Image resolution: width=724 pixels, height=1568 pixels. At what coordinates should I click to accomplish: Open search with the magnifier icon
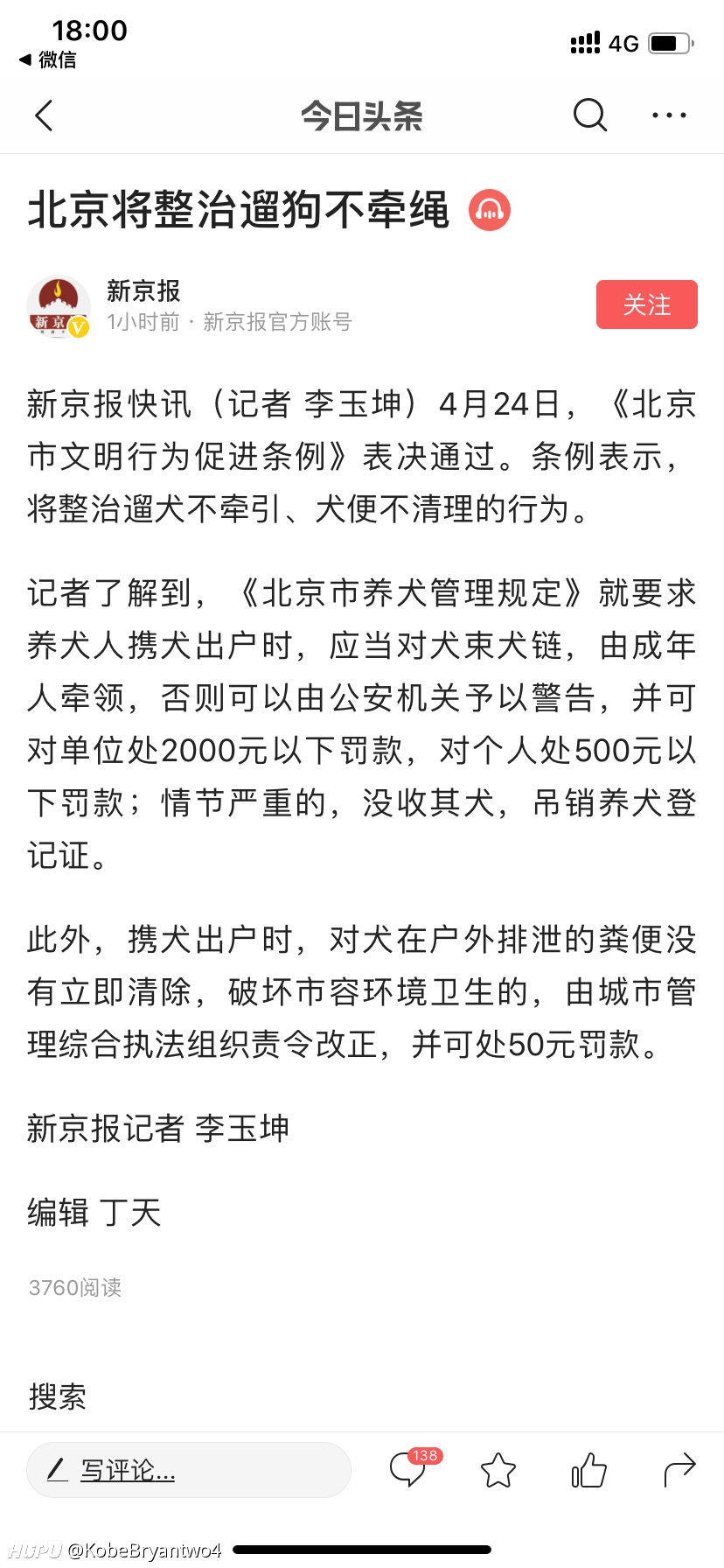point(589,115)
